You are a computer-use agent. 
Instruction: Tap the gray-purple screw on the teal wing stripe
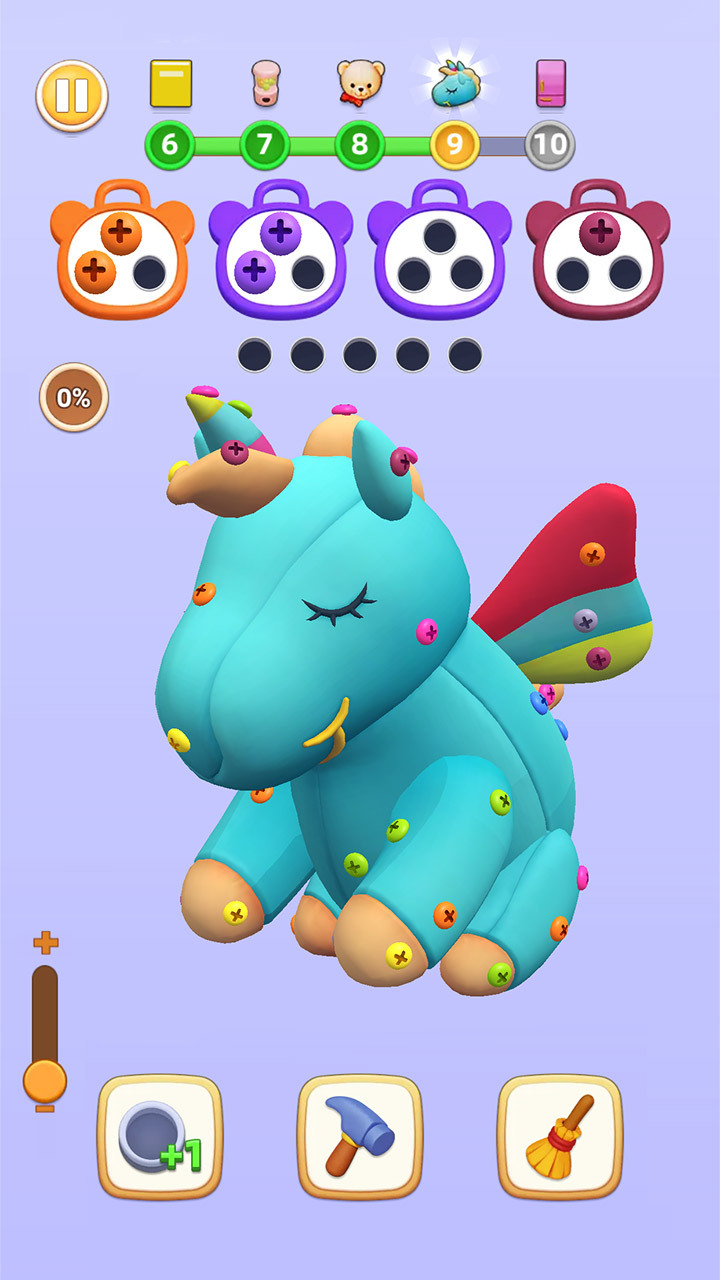click(585, 621)
